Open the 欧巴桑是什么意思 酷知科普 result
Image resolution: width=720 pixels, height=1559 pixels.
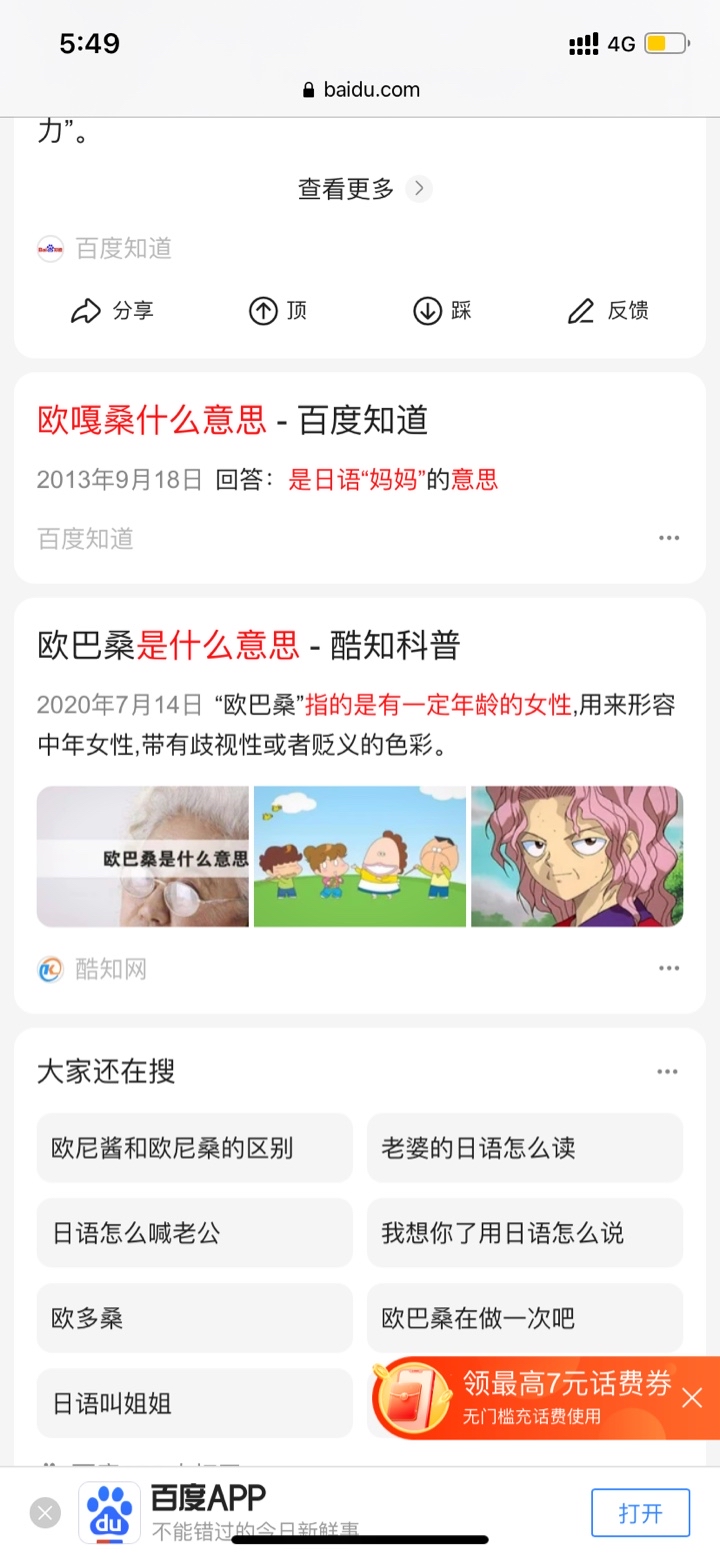click(248, 646)
